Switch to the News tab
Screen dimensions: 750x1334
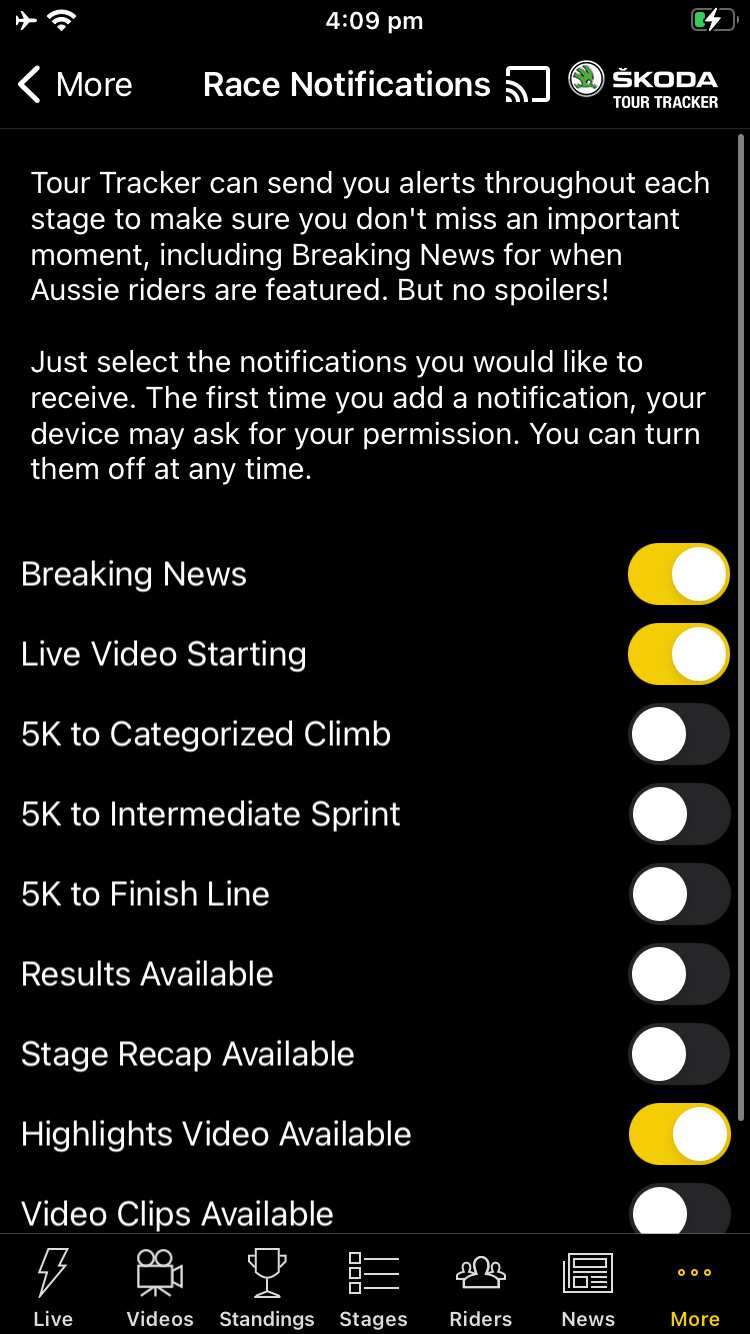click(587, 1285)
